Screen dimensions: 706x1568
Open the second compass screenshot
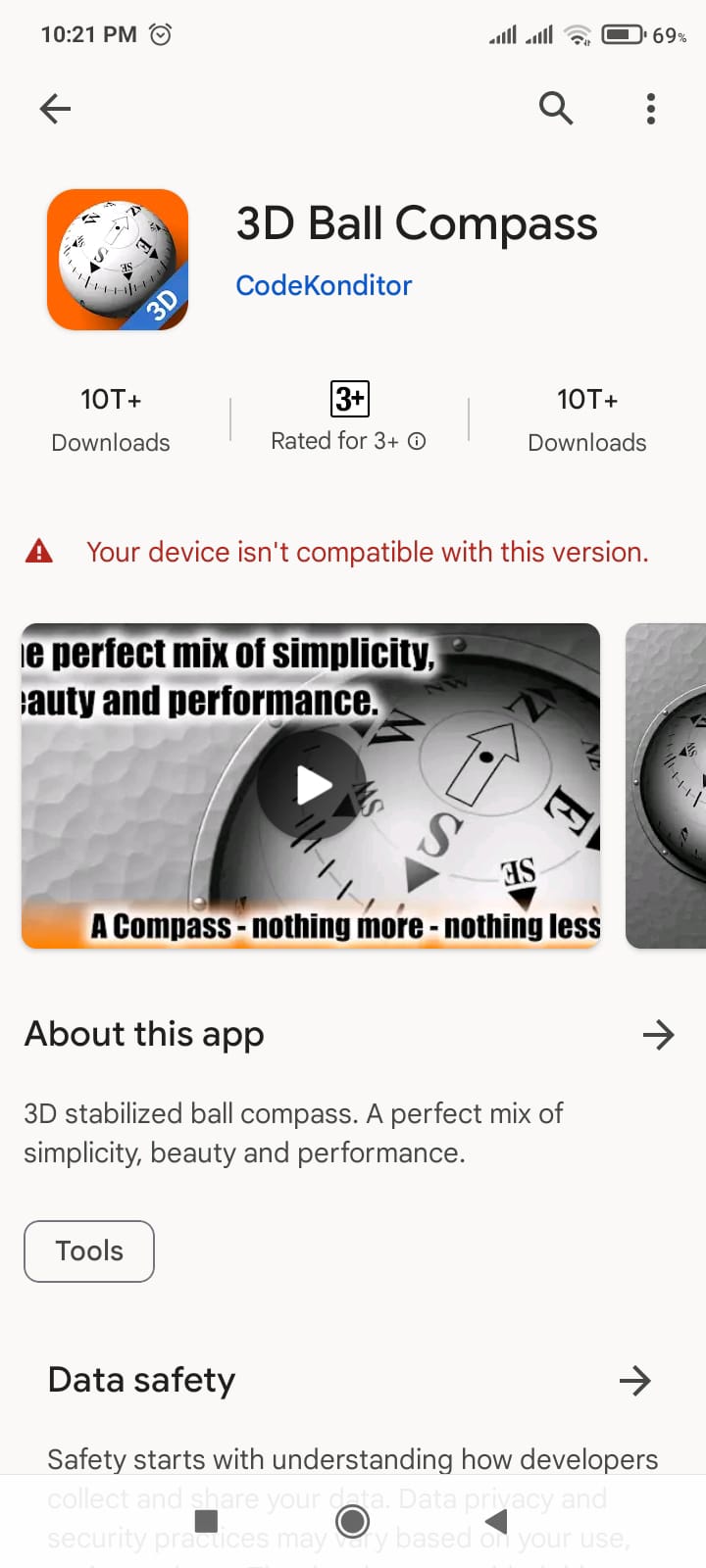667,785
